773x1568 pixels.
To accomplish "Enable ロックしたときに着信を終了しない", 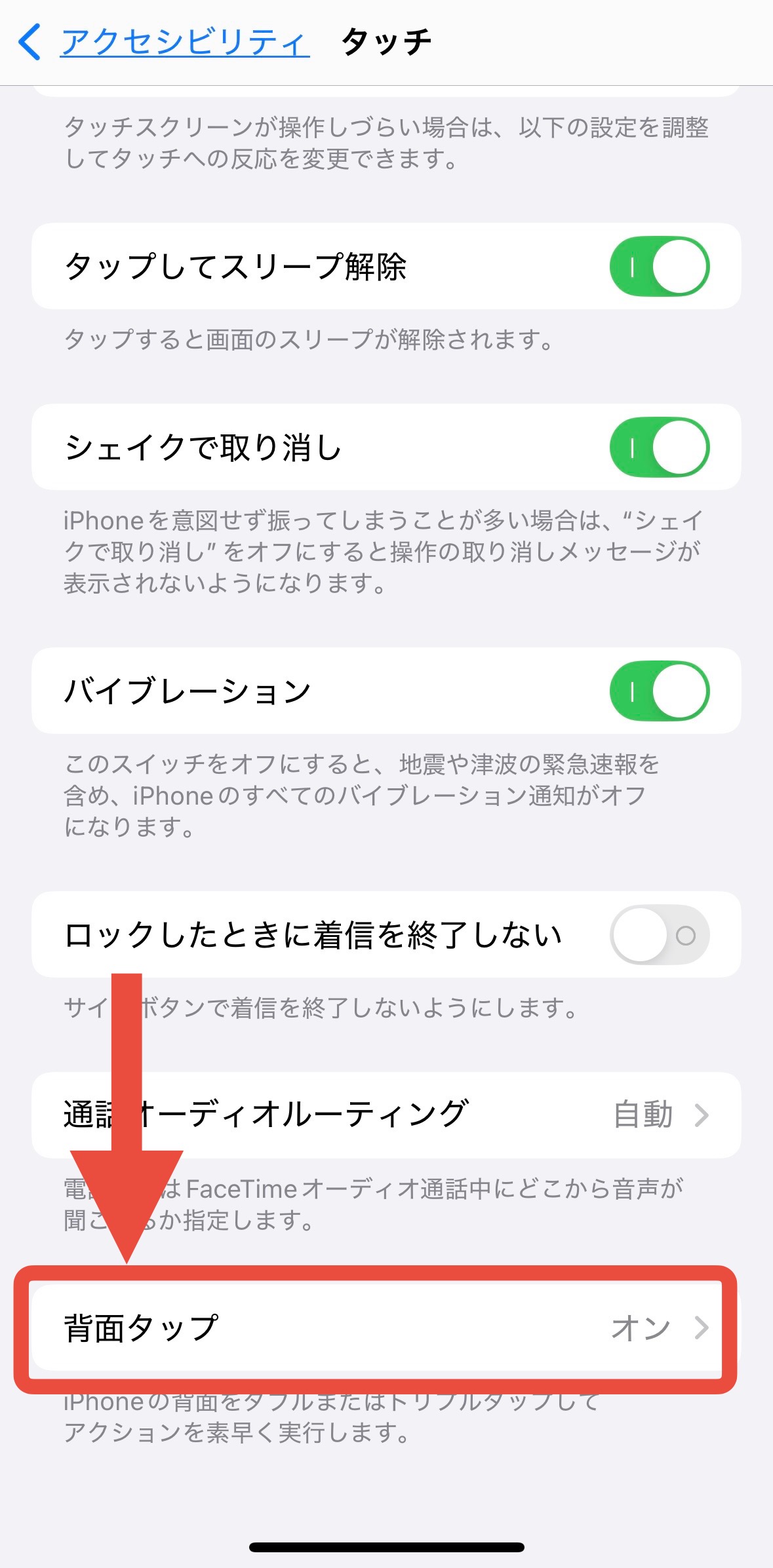I will click(x=660, y=935).
